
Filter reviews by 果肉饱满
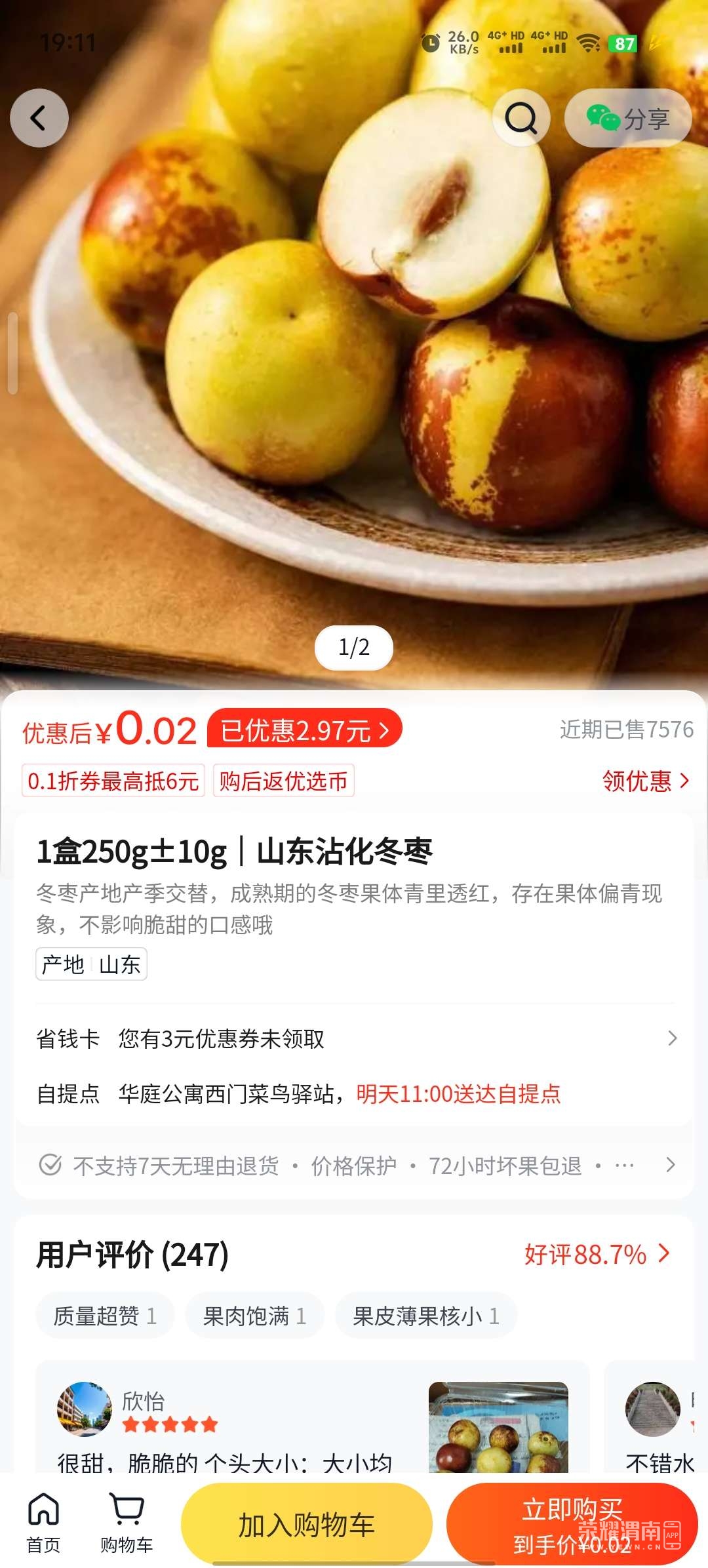254,1316
